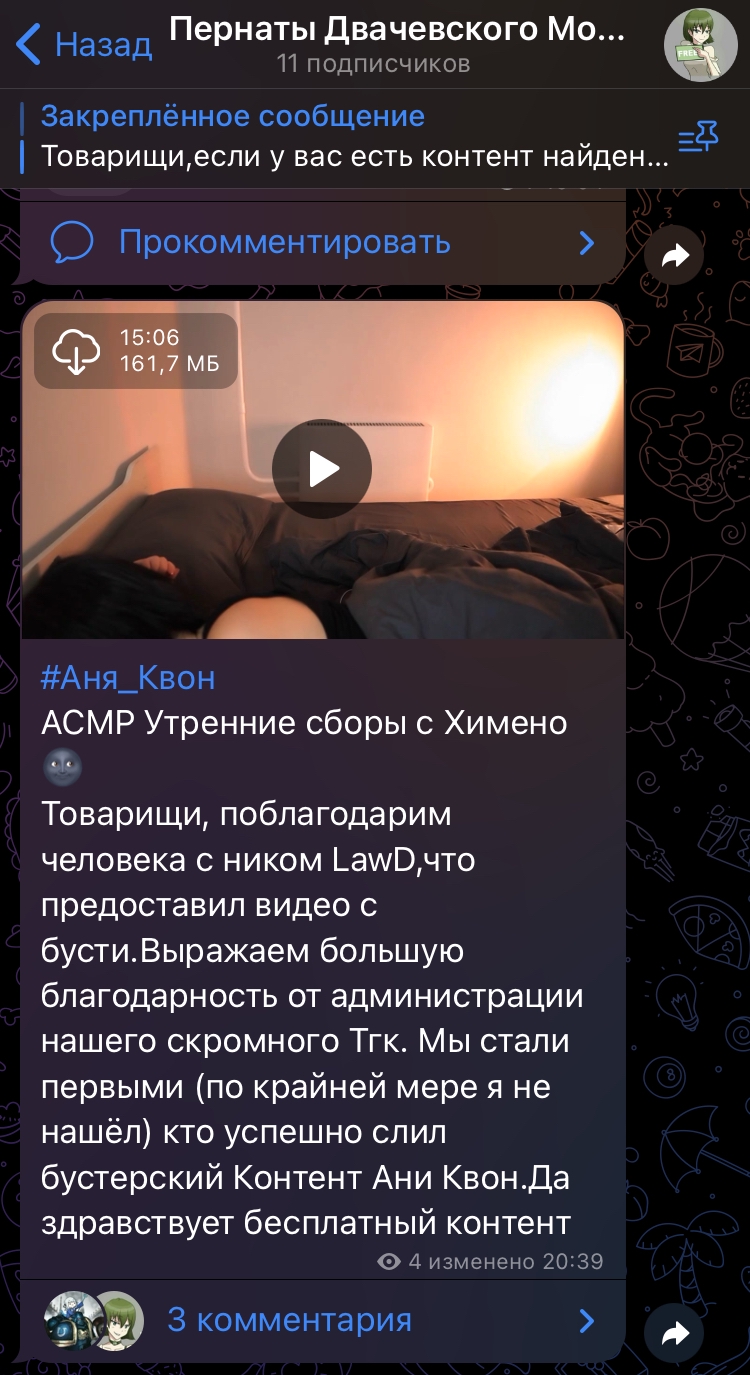Go back via Назад button
The height and width of the screenshot is (1375, 750).
click(x=84, y=45)
